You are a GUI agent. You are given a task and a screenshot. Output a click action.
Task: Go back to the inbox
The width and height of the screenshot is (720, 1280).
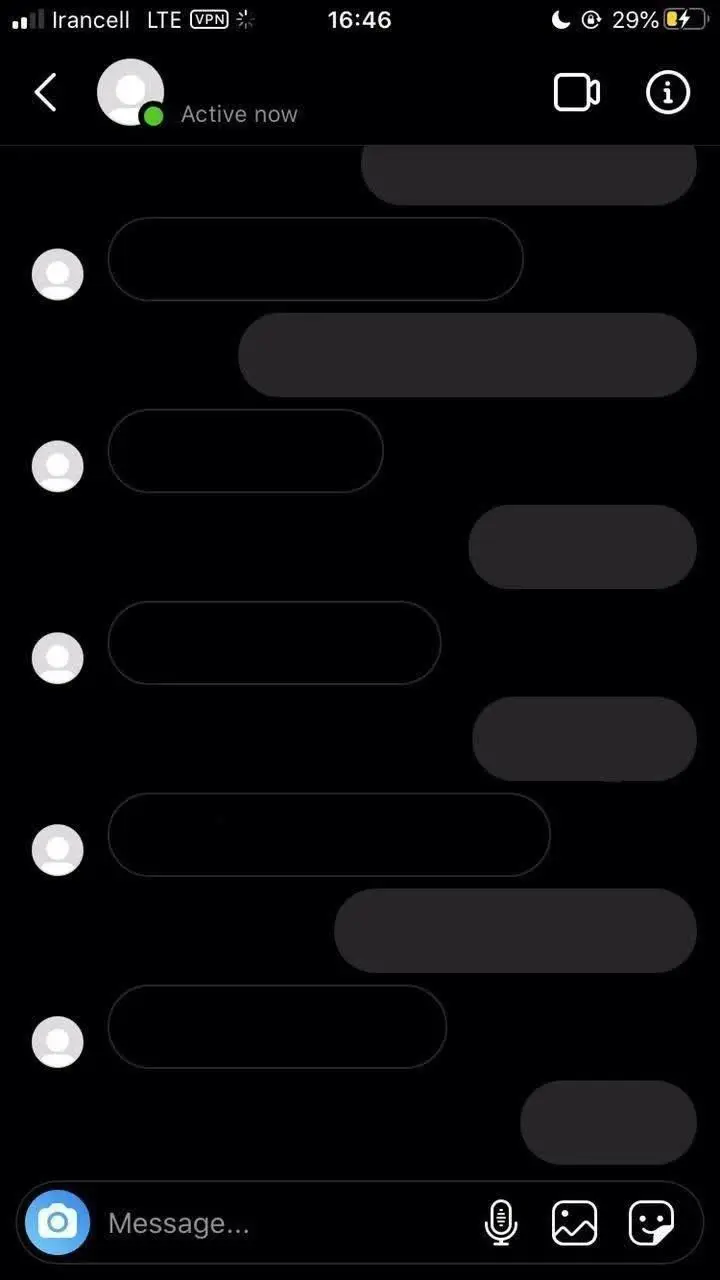coord(46,93)
